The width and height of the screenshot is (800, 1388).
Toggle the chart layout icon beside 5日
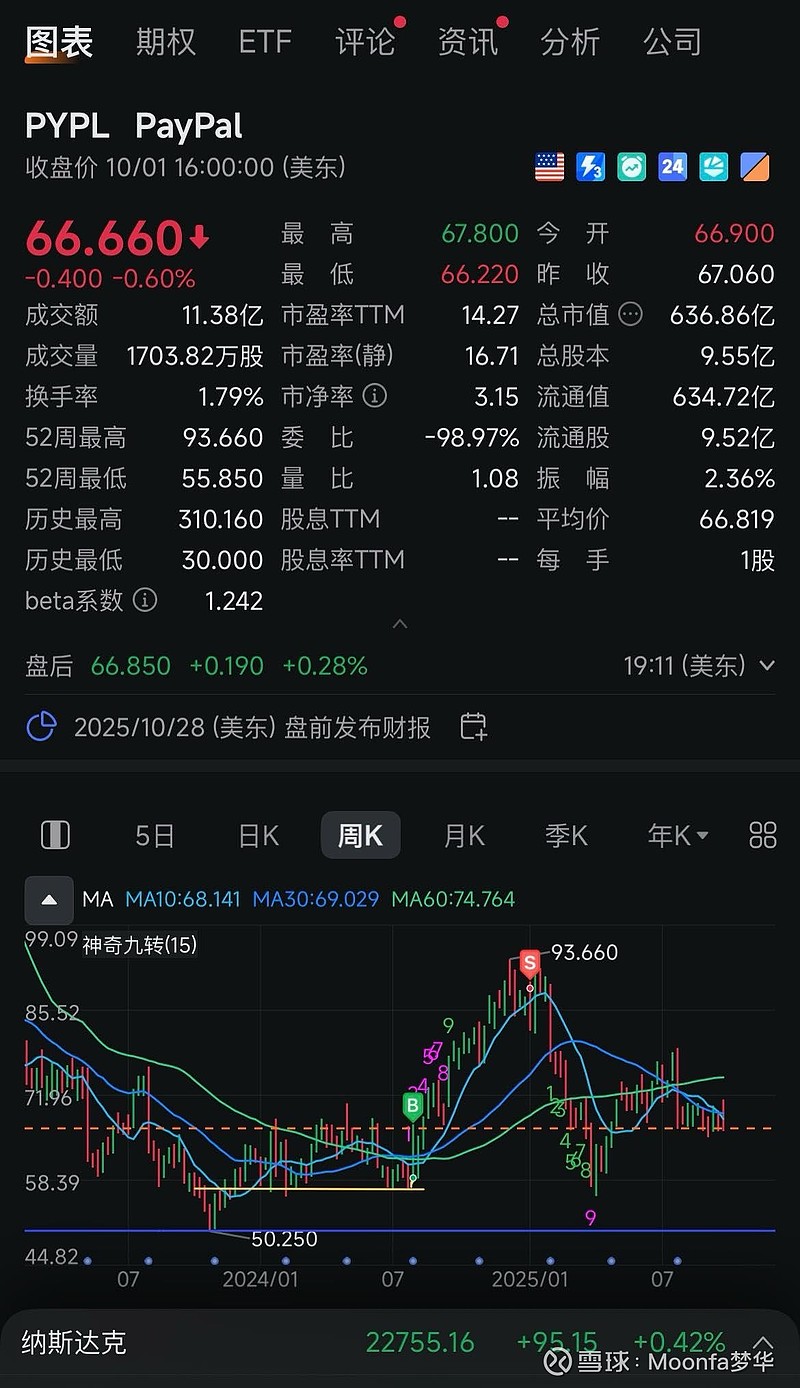click(x=54, y=835)
